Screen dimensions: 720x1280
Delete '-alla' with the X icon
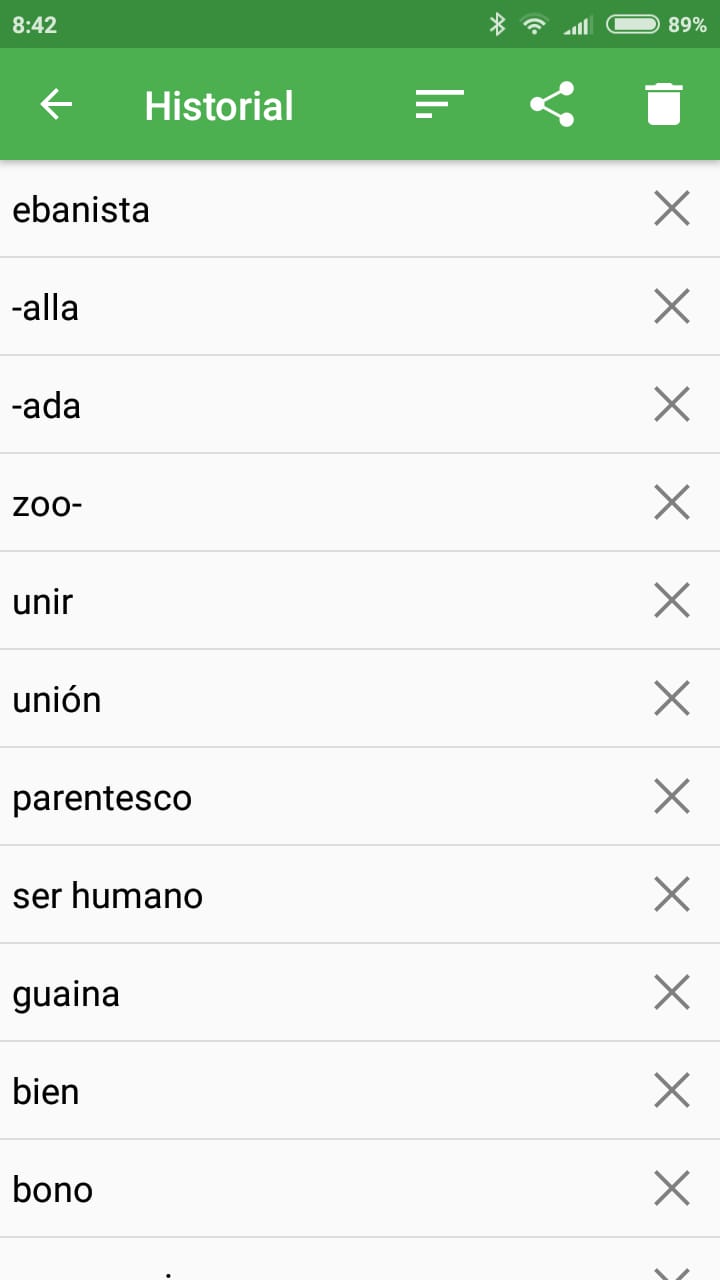click(671, 306)
